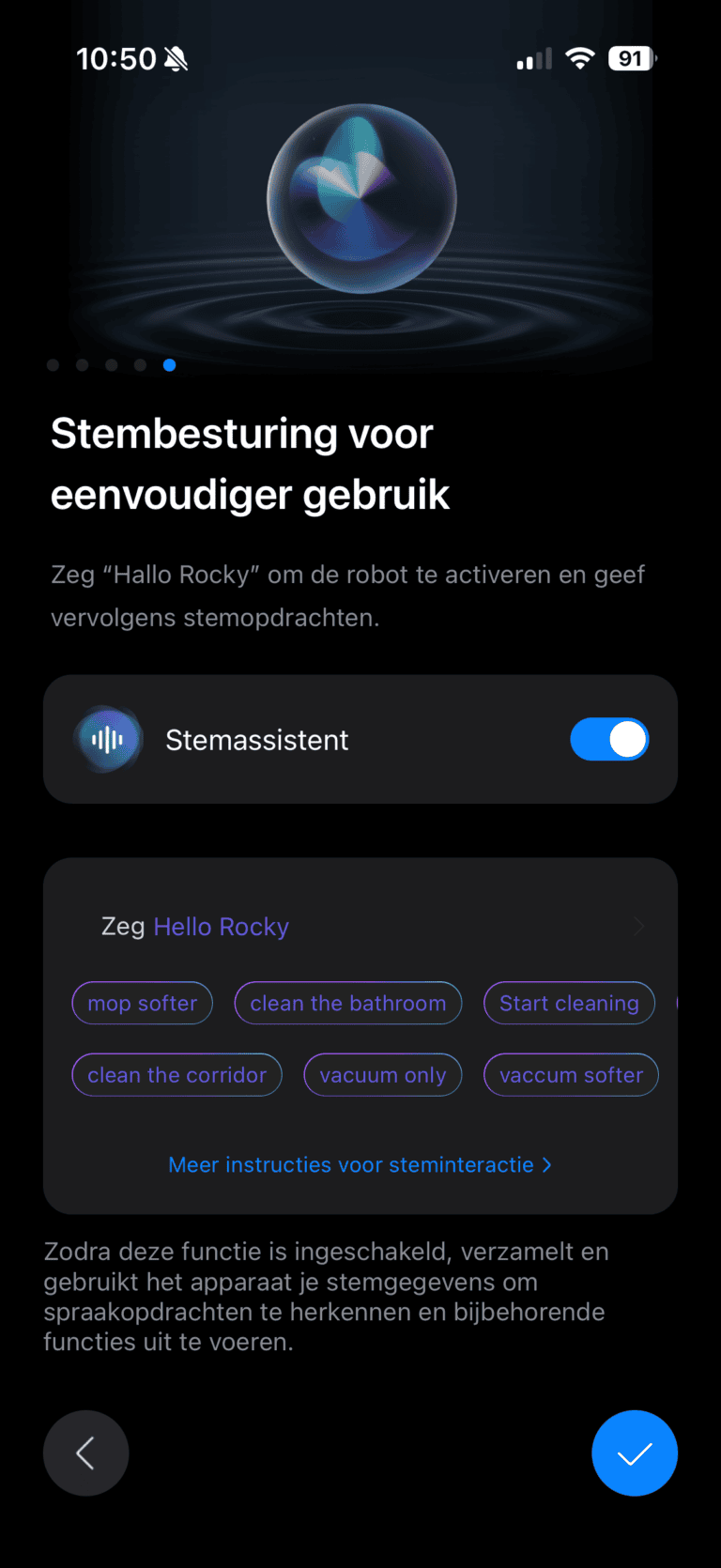The image size is (721, 1568).
Task: Select the "clean the corridor" chip
Action: tap(177, 1075)
